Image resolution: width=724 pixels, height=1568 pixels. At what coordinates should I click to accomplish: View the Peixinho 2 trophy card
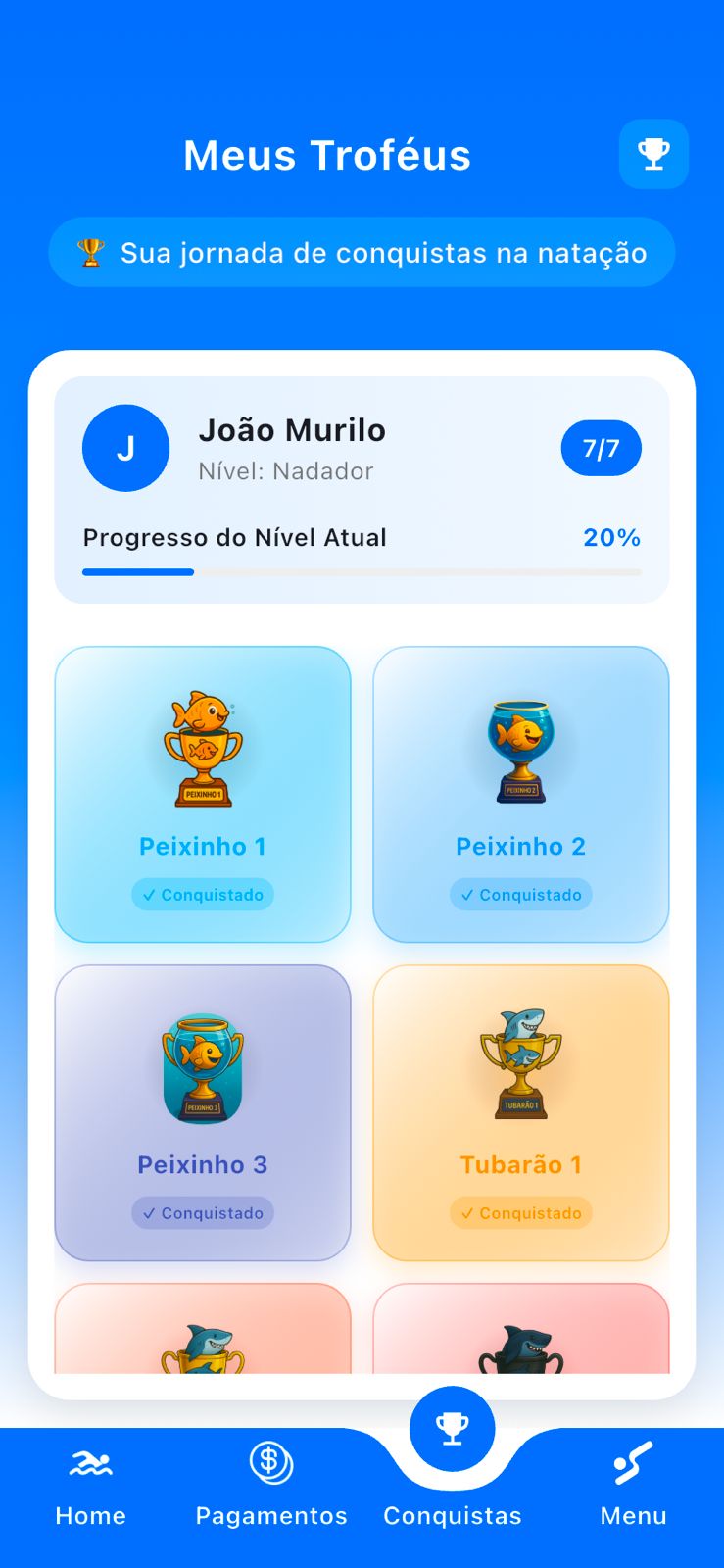point(521,794)
